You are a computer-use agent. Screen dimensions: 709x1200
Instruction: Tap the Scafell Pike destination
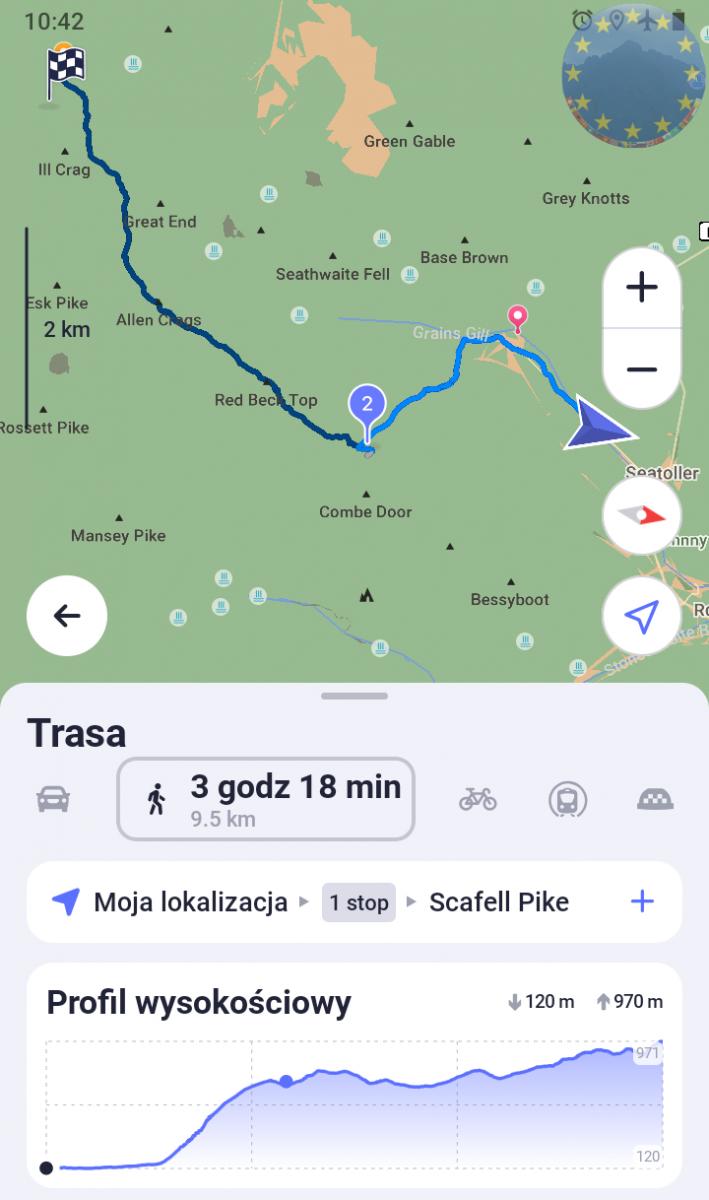tap(499, 902)
